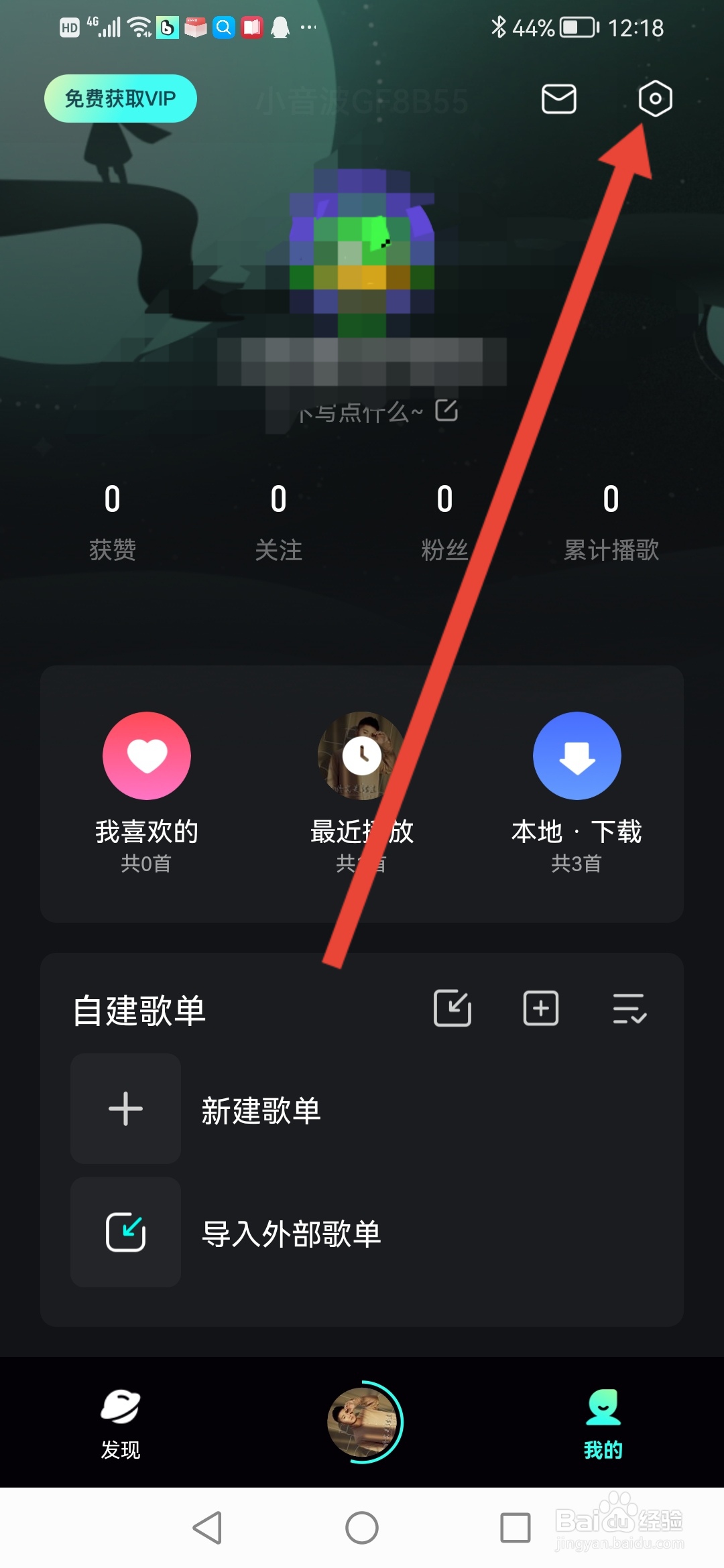Tap the import icon beside 自建歌单
Image resolution: width=724 pixels, height=1568 pixels.
pos(453,1009)
